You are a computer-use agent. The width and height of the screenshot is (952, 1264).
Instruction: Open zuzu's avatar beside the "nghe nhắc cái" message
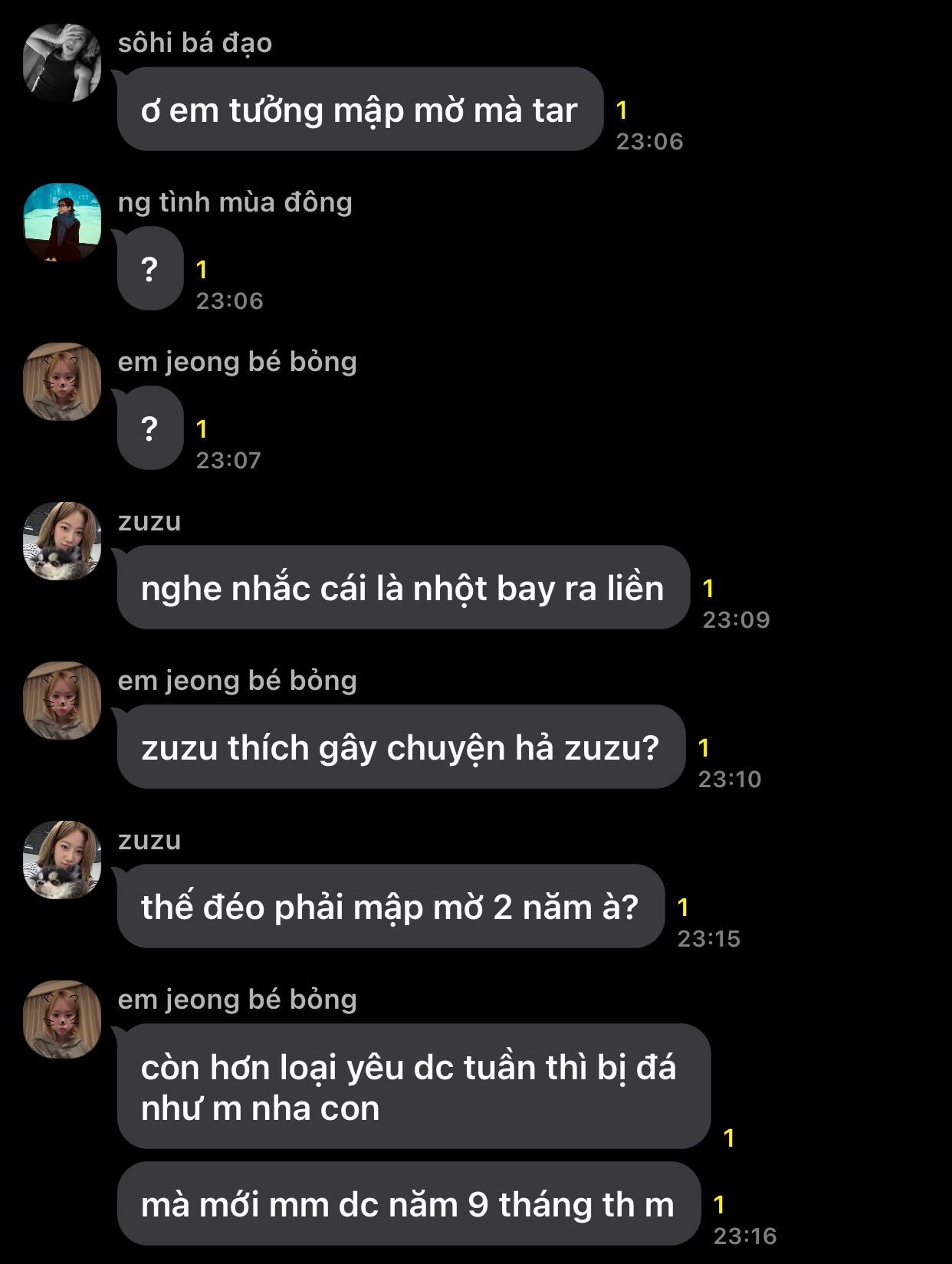[x=62, y=541]
